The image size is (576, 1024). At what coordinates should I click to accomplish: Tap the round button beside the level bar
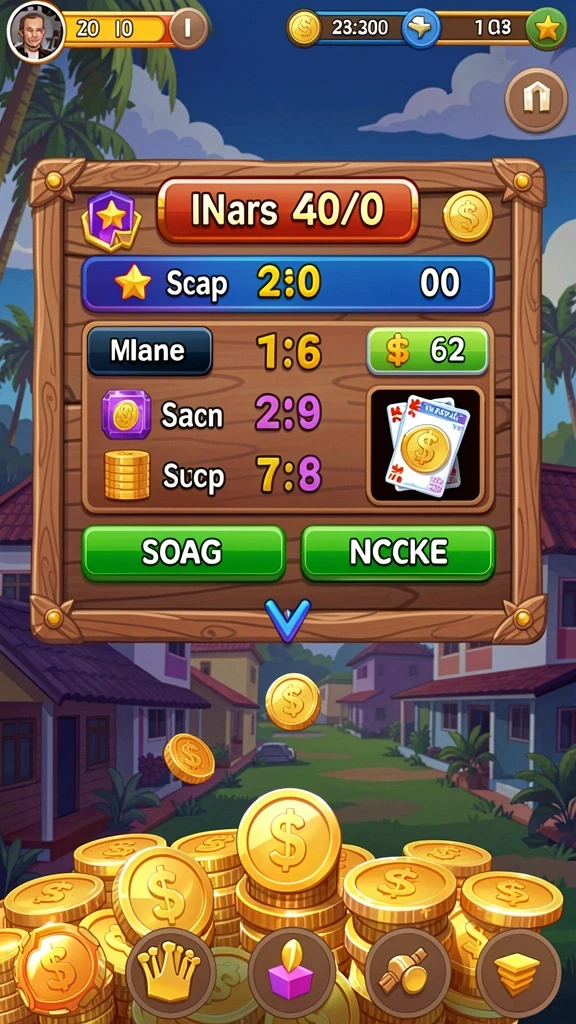click(x=189, y=28)
